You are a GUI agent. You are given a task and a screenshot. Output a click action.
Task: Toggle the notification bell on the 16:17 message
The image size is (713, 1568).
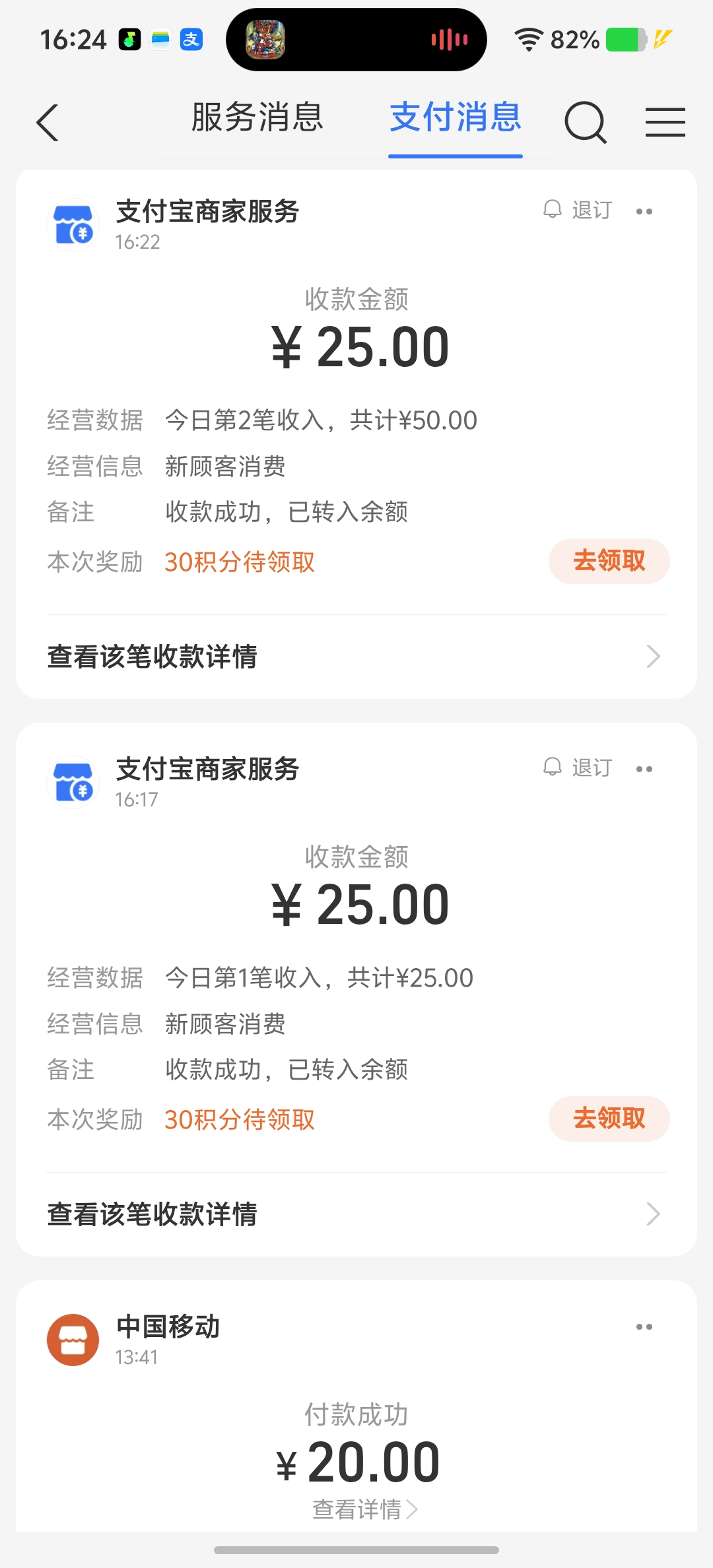[551, 768]
